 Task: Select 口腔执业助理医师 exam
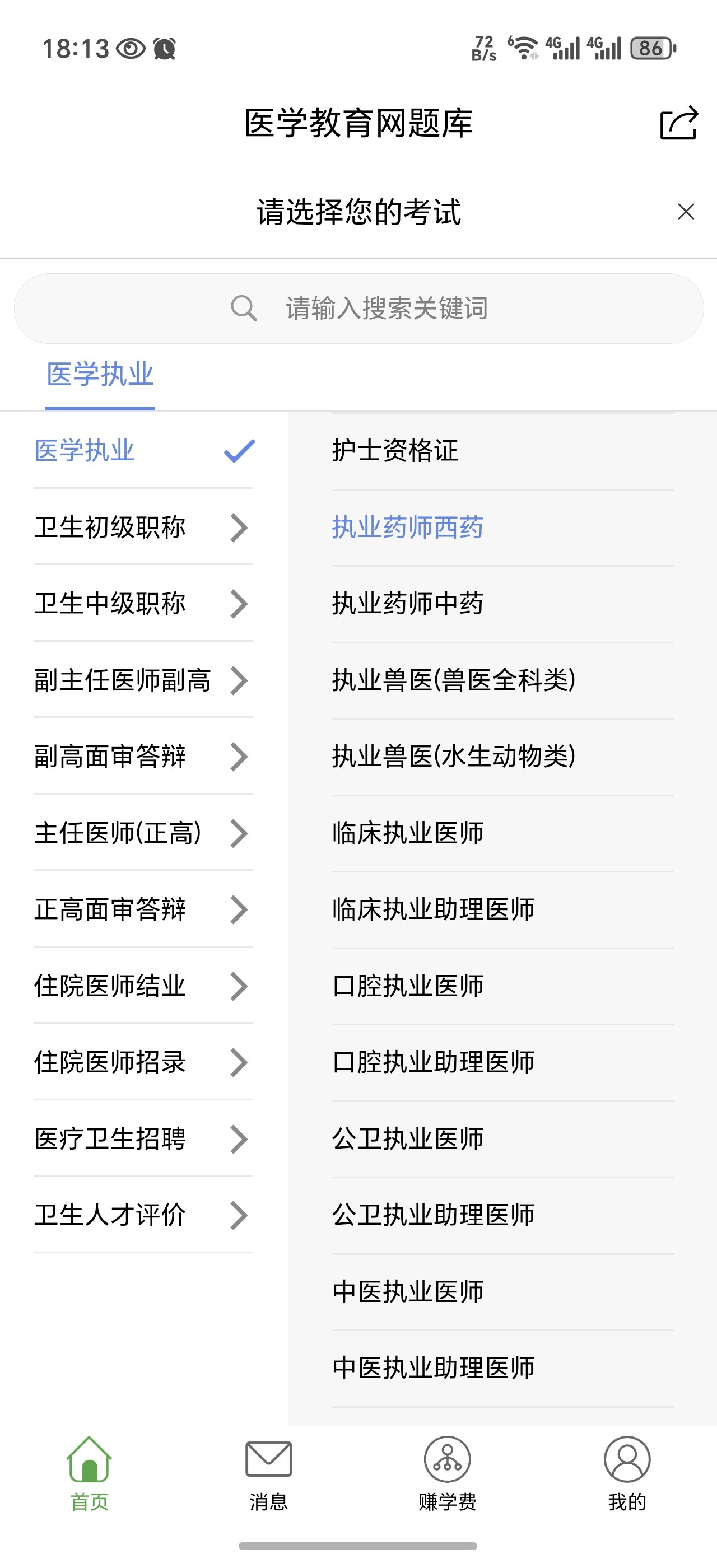(502, 1063)
